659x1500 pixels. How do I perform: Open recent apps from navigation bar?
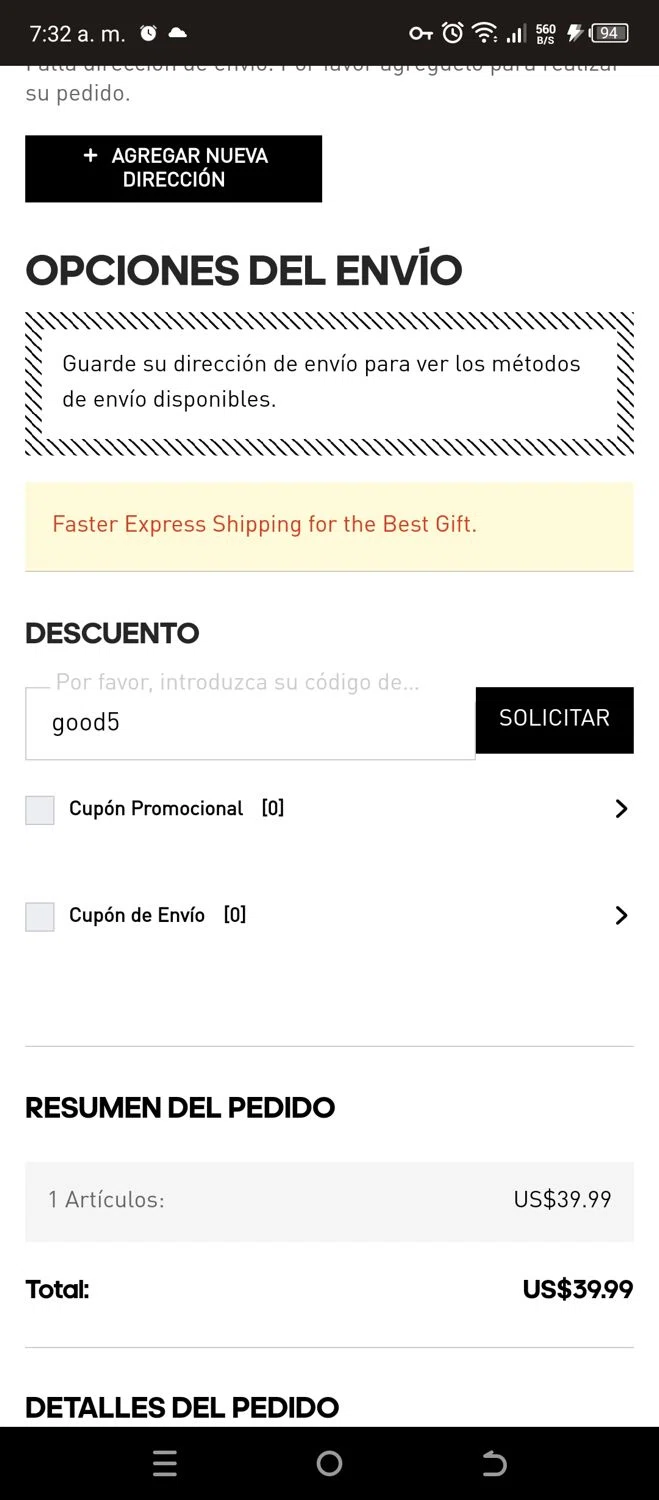tap(165, 1464)
